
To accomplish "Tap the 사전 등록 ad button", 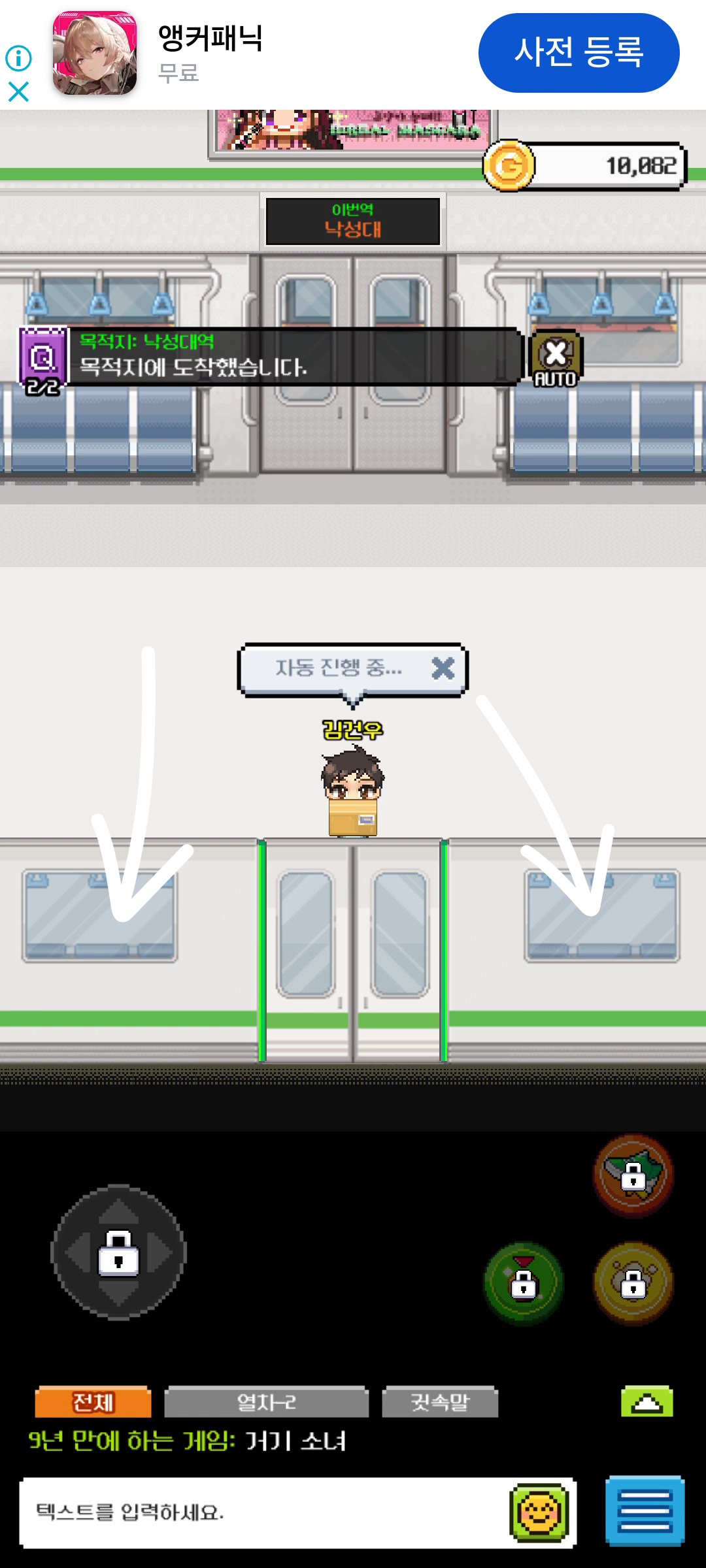I will tap(579, 53).
